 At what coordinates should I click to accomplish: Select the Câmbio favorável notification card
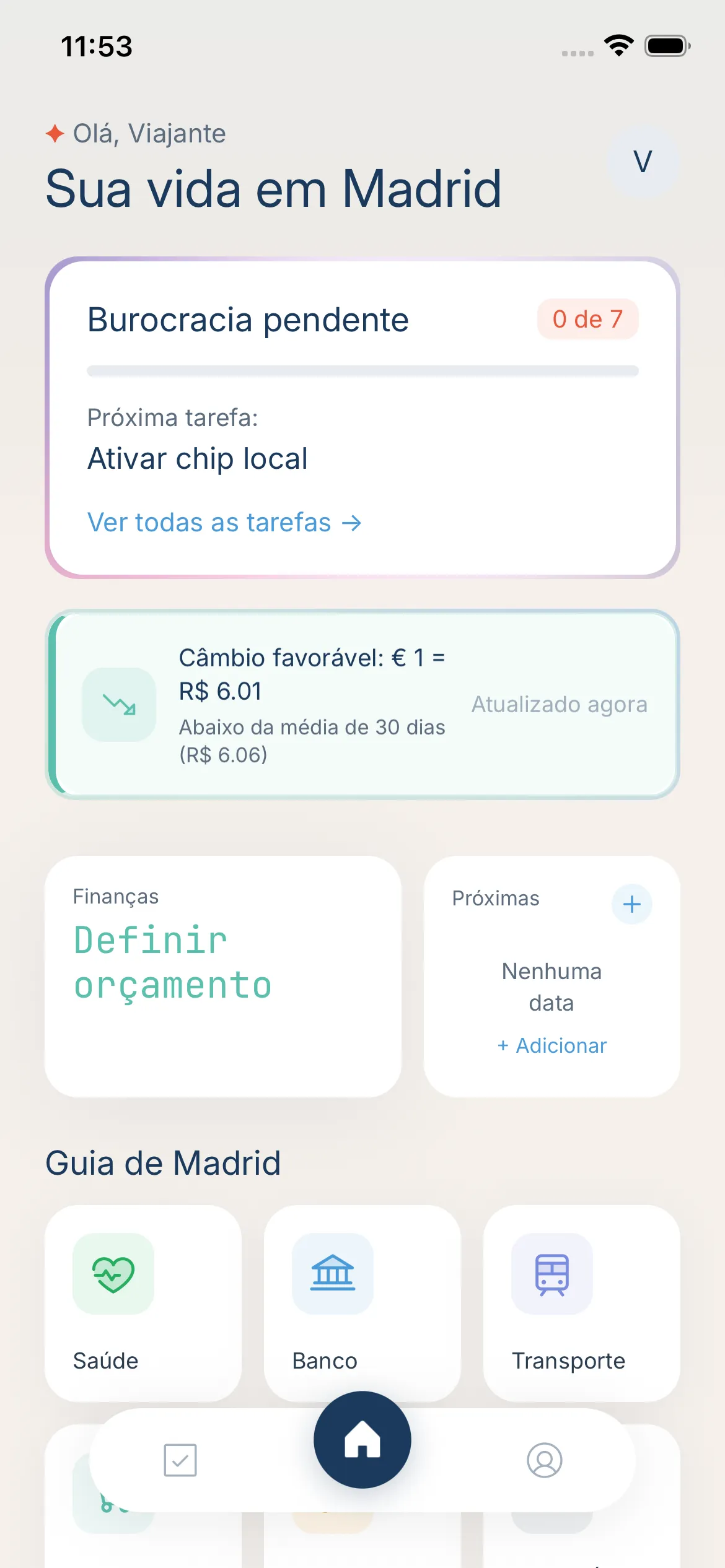tap(362, 705)
